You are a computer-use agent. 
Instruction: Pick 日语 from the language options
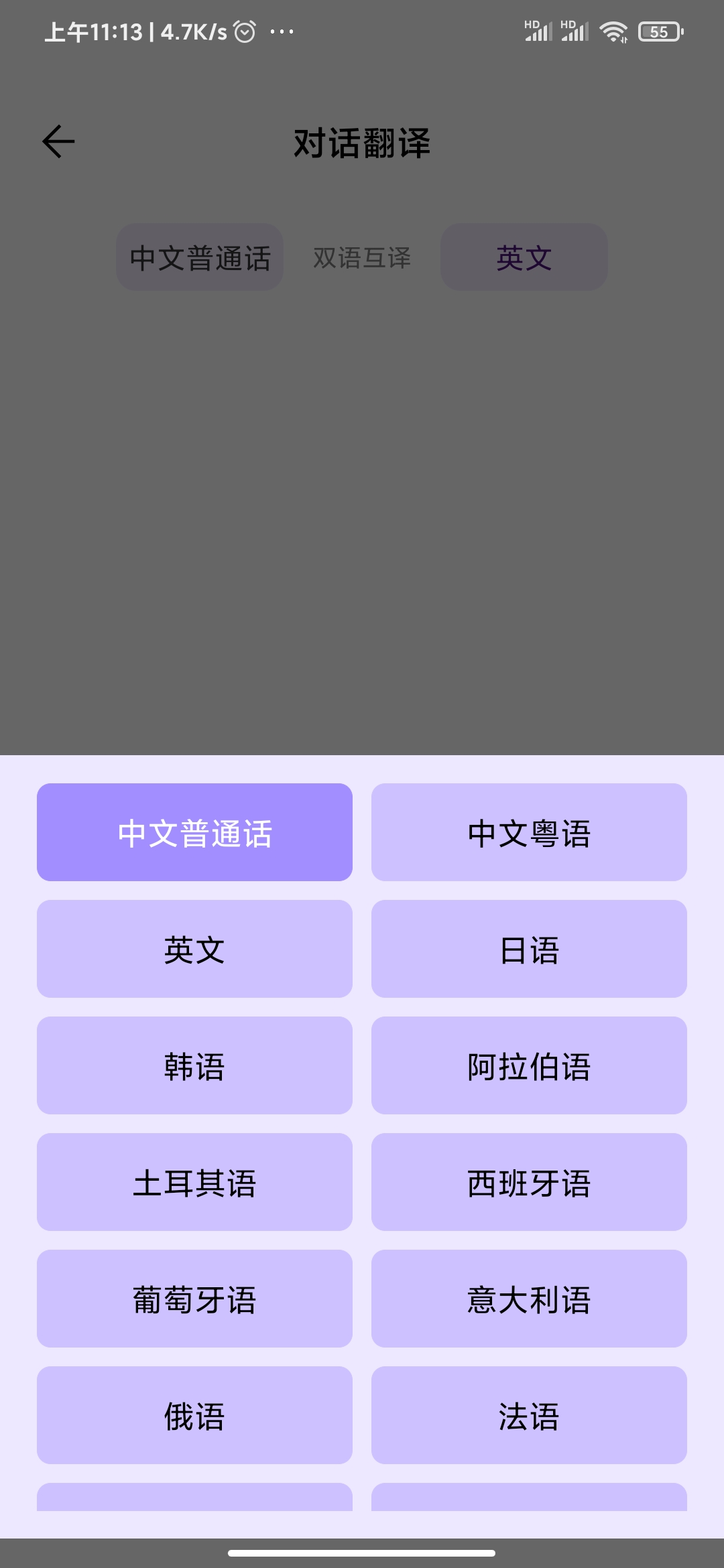point(529,949)
